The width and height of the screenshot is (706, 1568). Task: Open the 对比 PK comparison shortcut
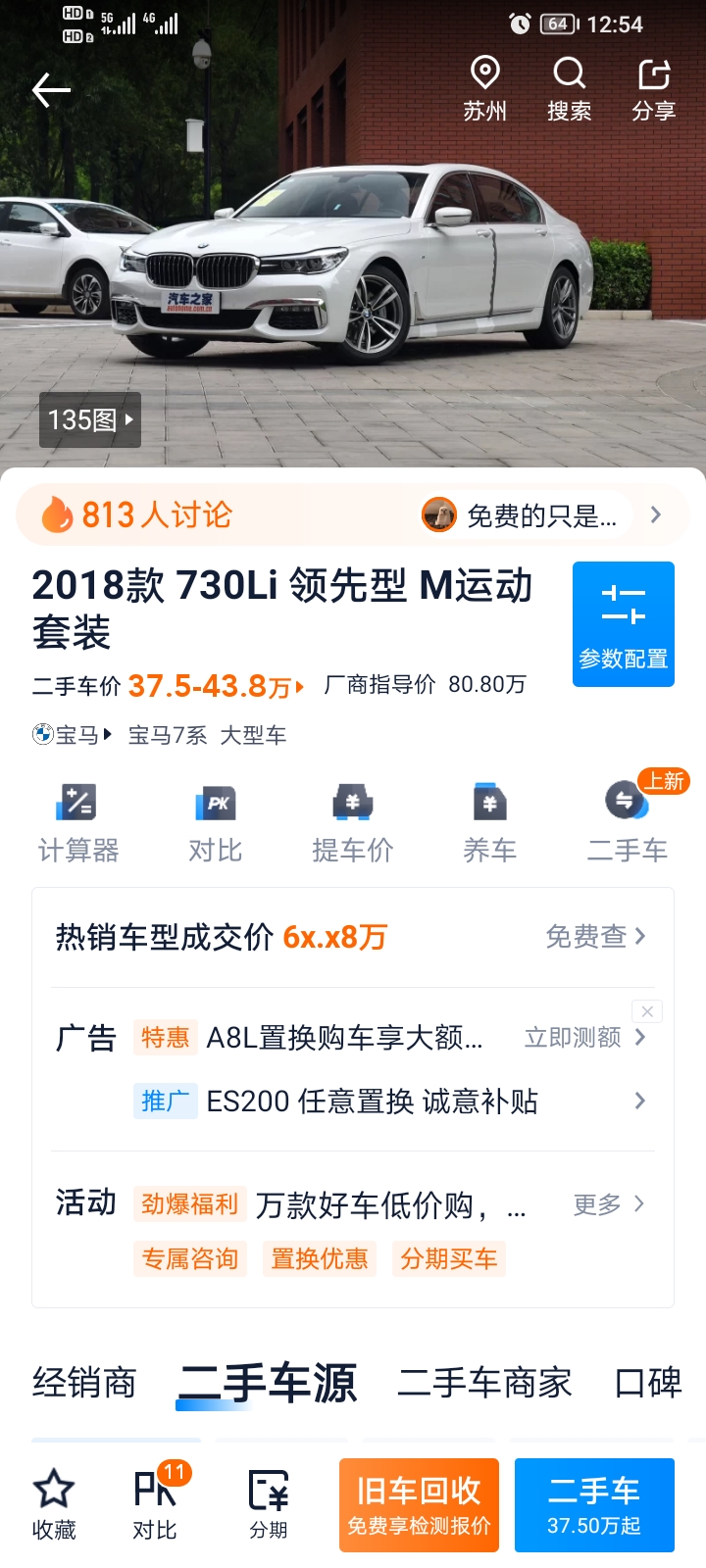point(216,824)
